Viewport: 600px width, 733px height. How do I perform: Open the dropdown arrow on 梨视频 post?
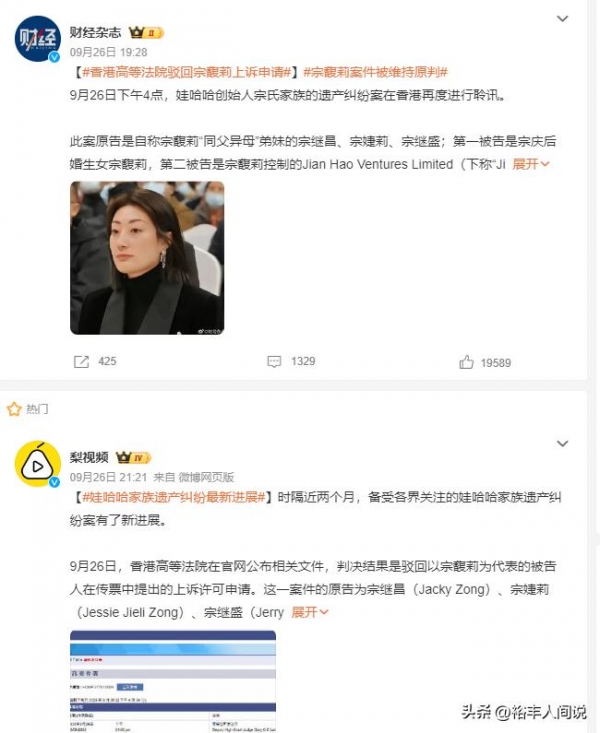coord(564,446)
